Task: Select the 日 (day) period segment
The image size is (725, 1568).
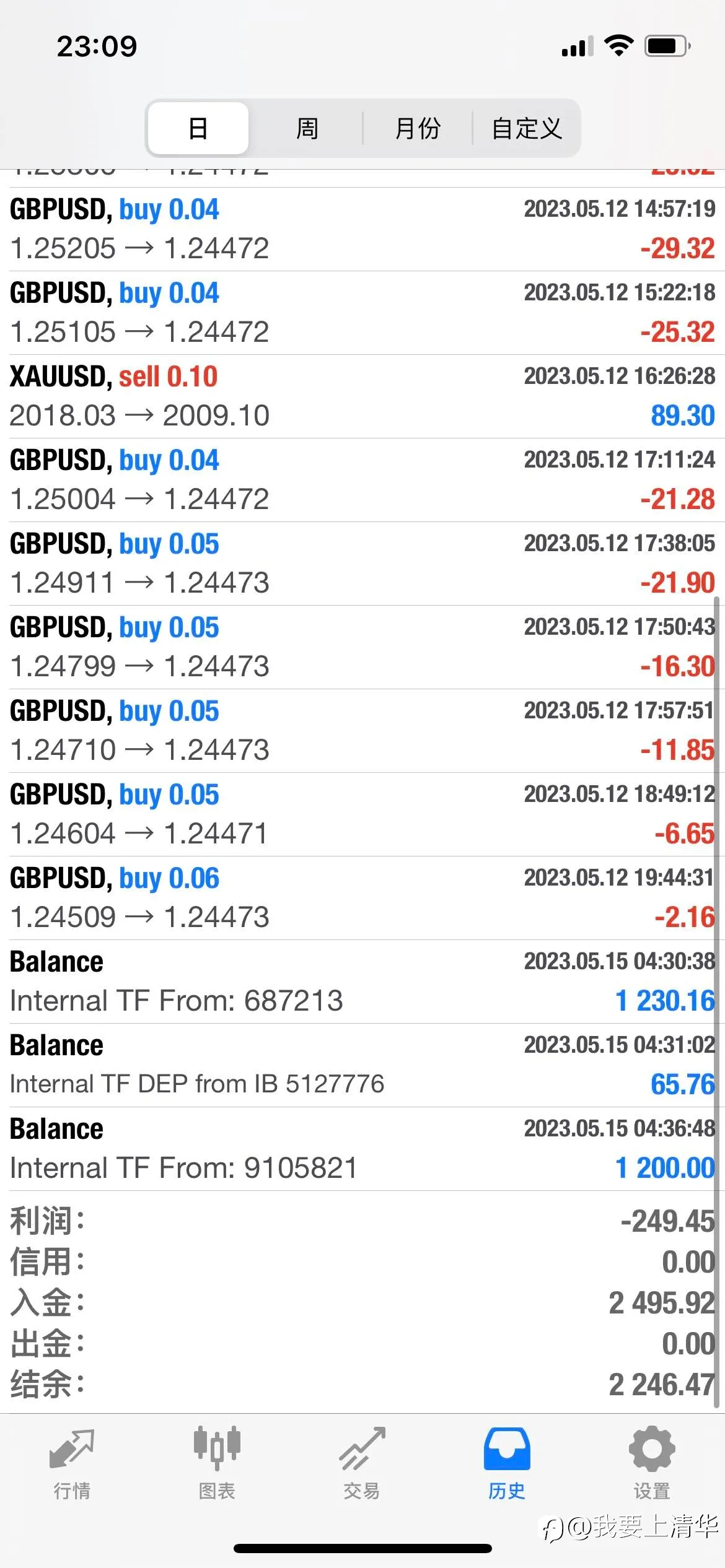Action: tap(198, 128)
